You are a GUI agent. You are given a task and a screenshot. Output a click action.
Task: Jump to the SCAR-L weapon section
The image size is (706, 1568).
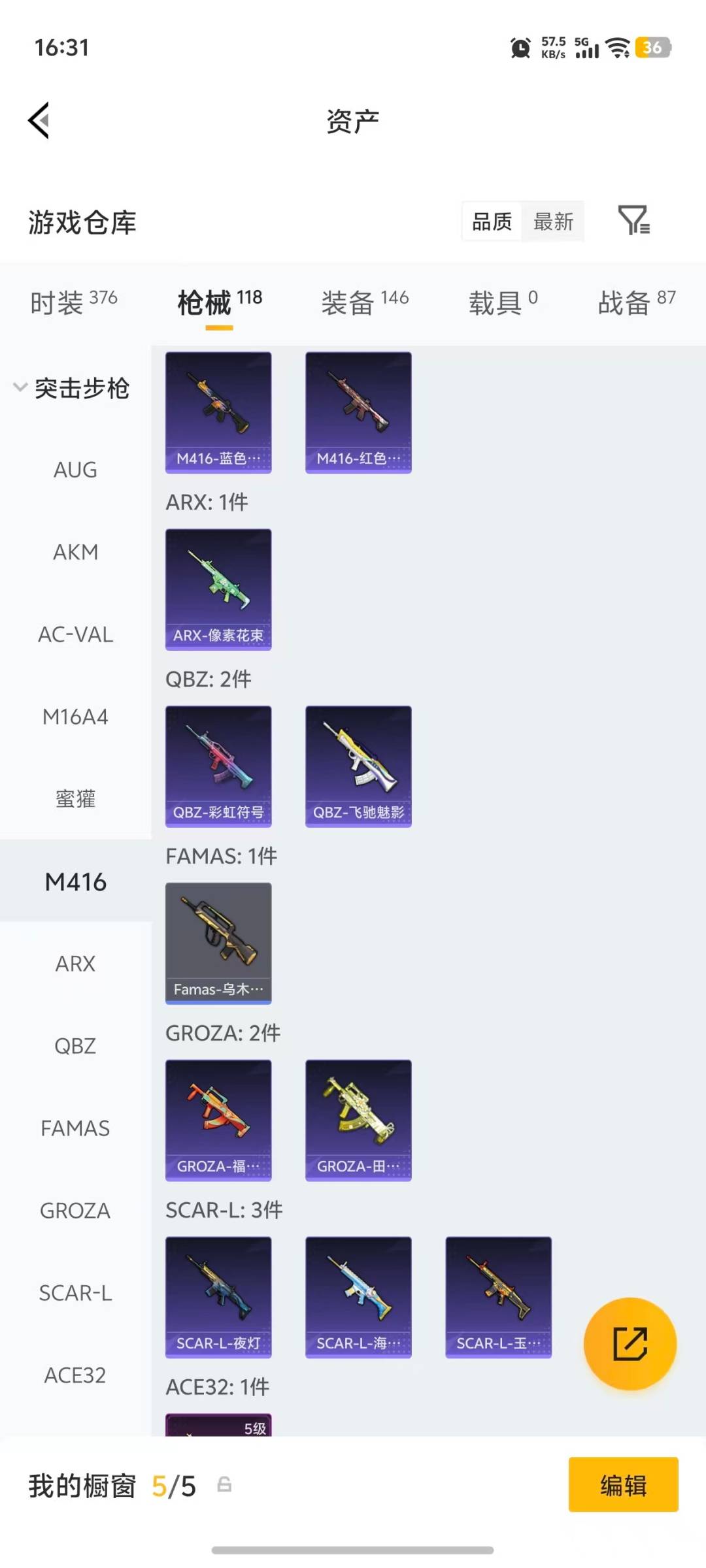75,1293
